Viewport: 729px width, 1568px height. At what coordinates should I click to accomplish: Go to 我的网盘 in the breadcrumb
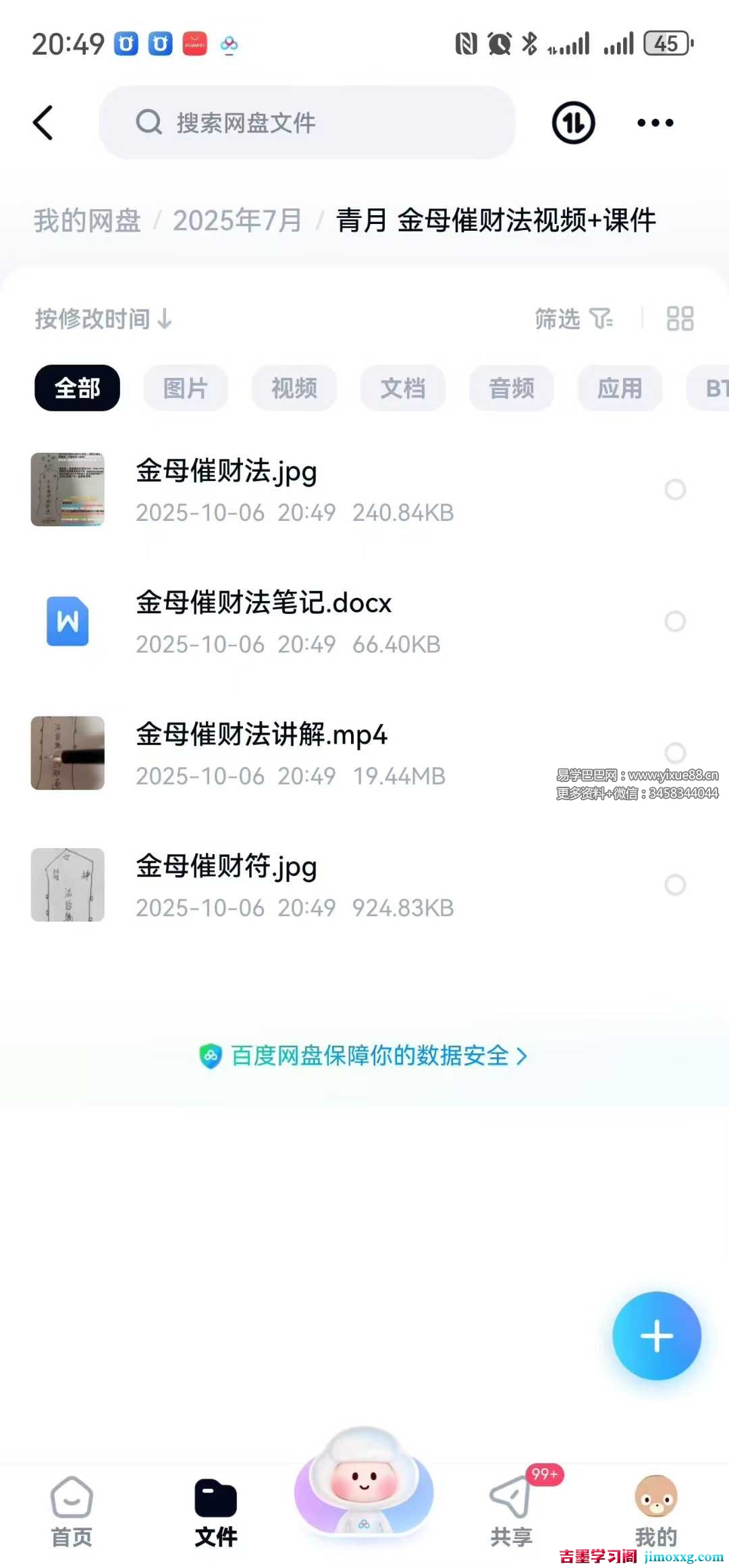tap(86, 220)
